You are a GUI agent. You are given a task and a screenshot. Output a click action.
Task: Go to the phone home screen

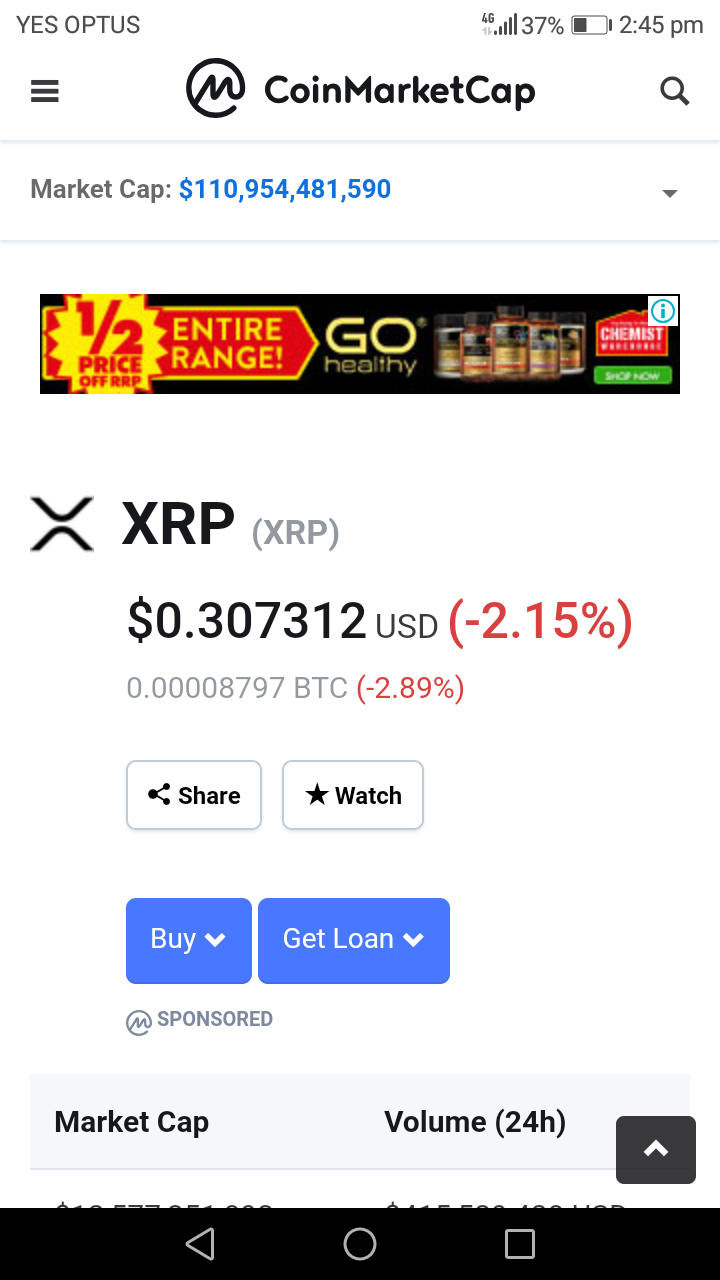pyautogui.click(x=360, y=1244)
